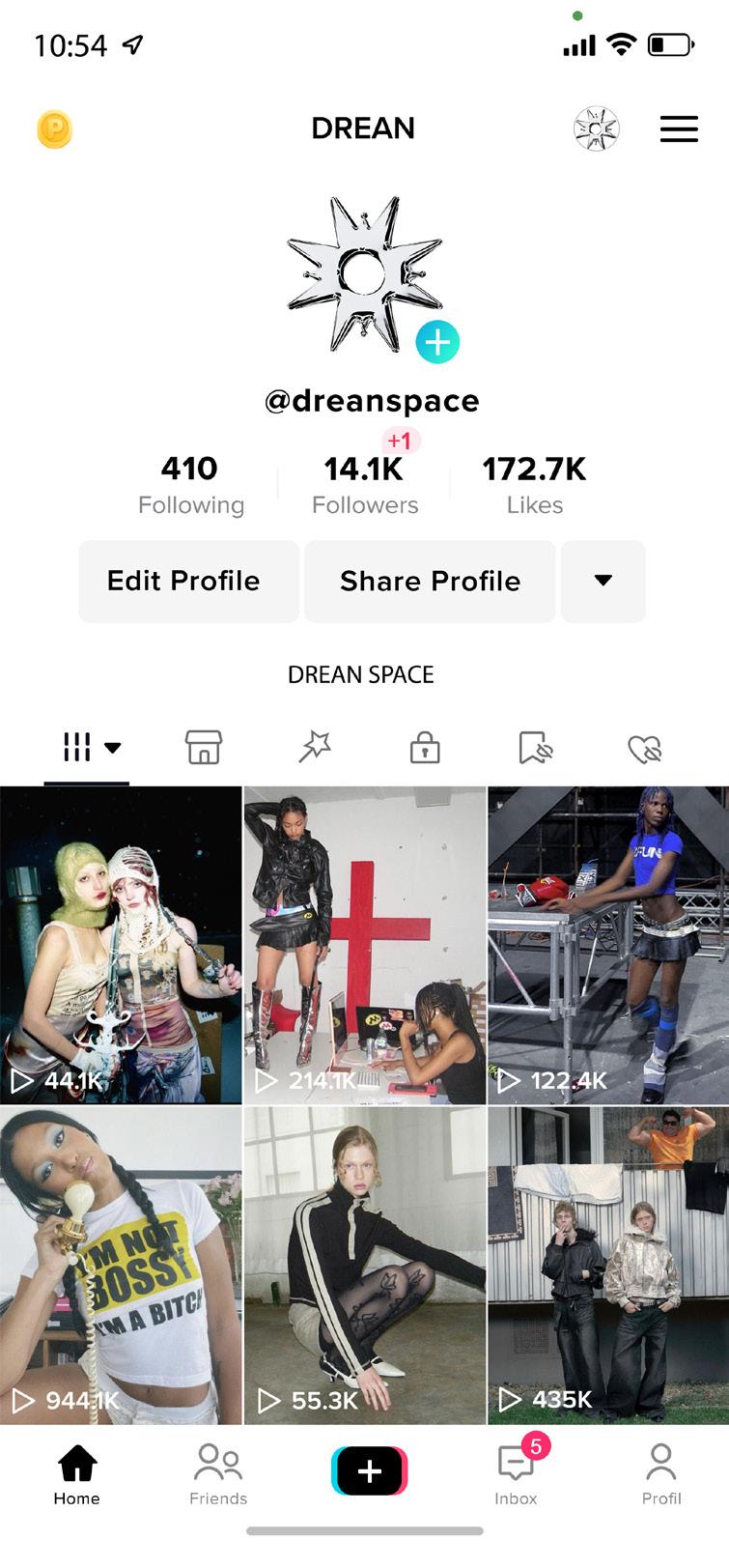The height and width of the screenshot is (1568, 729).
Task: Switch to the shop tab
Action: coord(204,747)
